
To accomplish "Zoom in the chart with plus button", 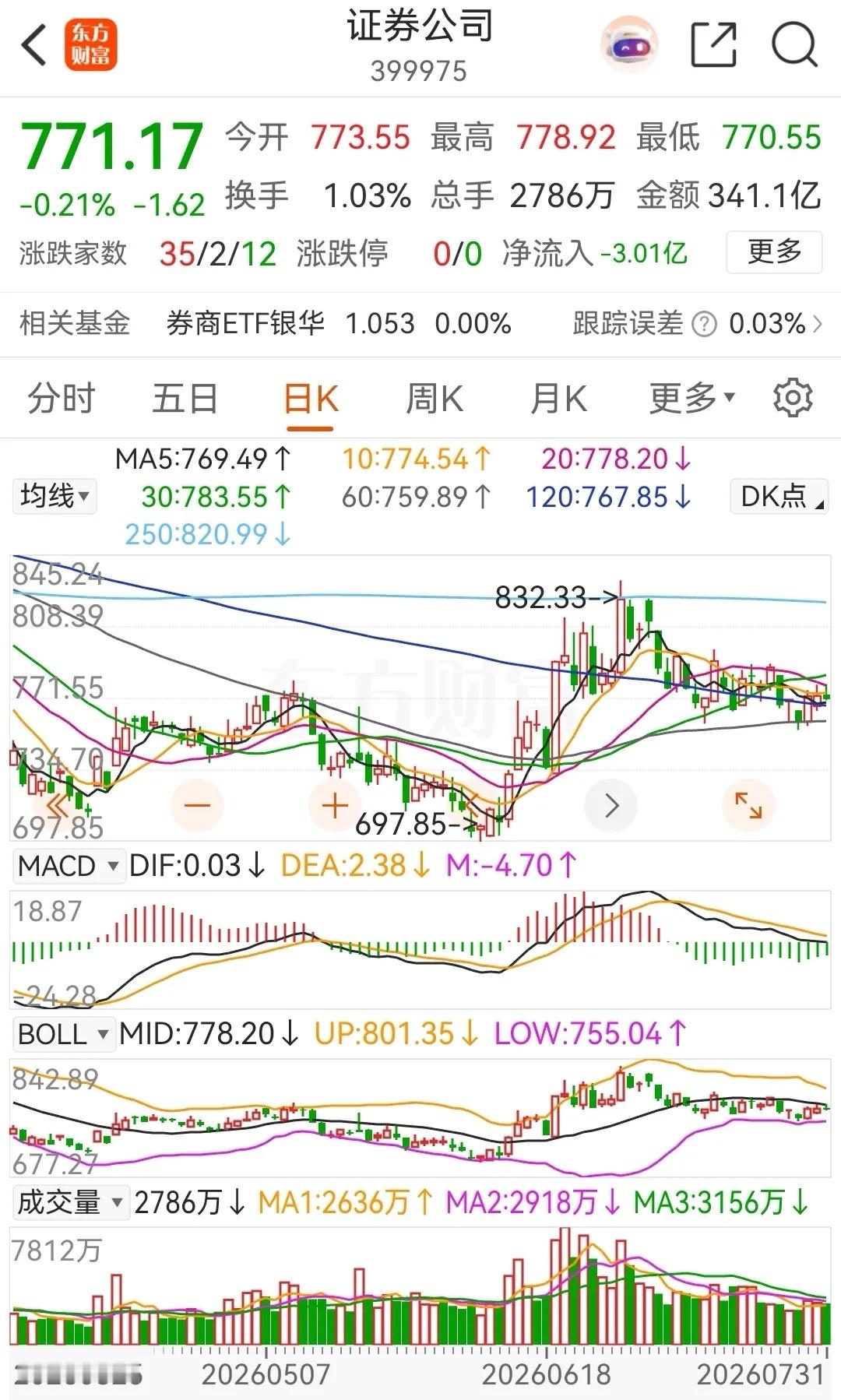I will pyautogui.click(x=335, y=805).
